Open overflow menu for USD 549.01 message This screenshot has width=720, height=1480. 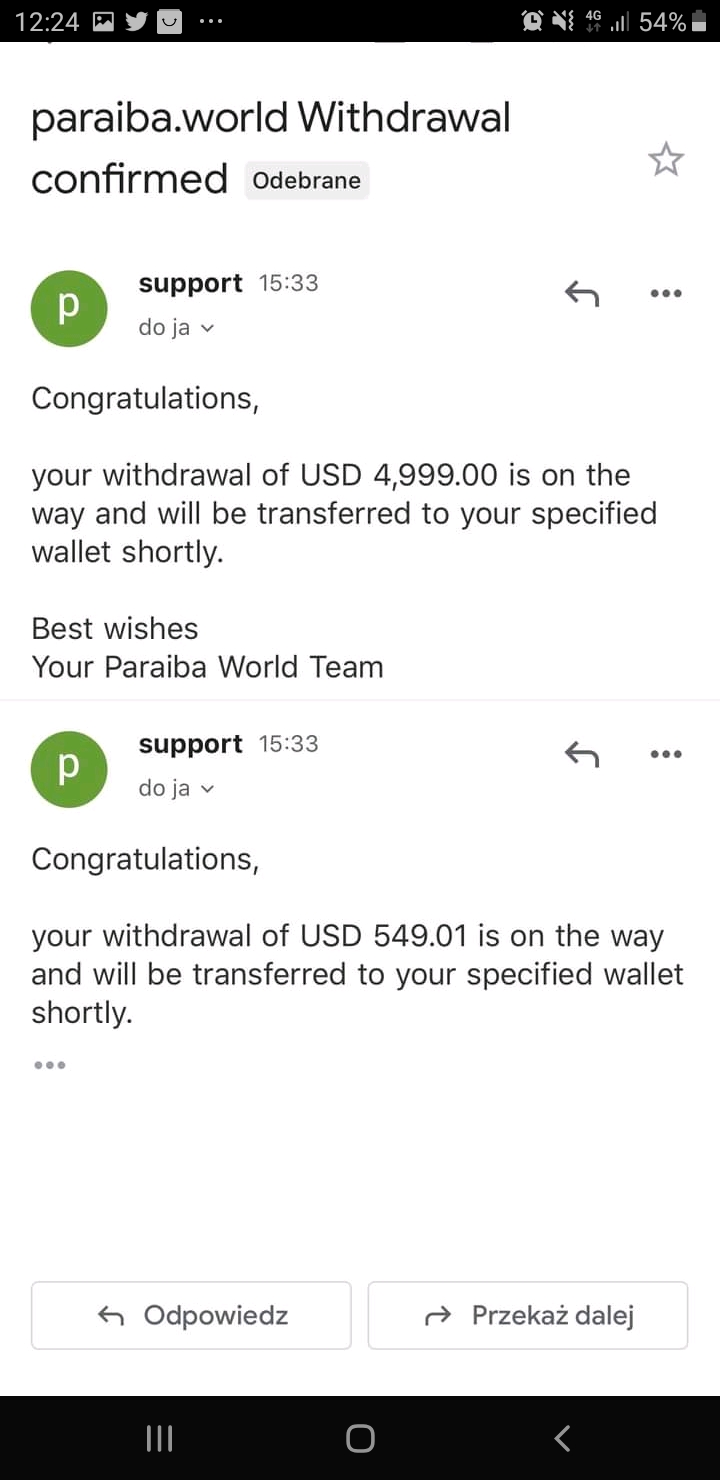[x=666, y=754]
